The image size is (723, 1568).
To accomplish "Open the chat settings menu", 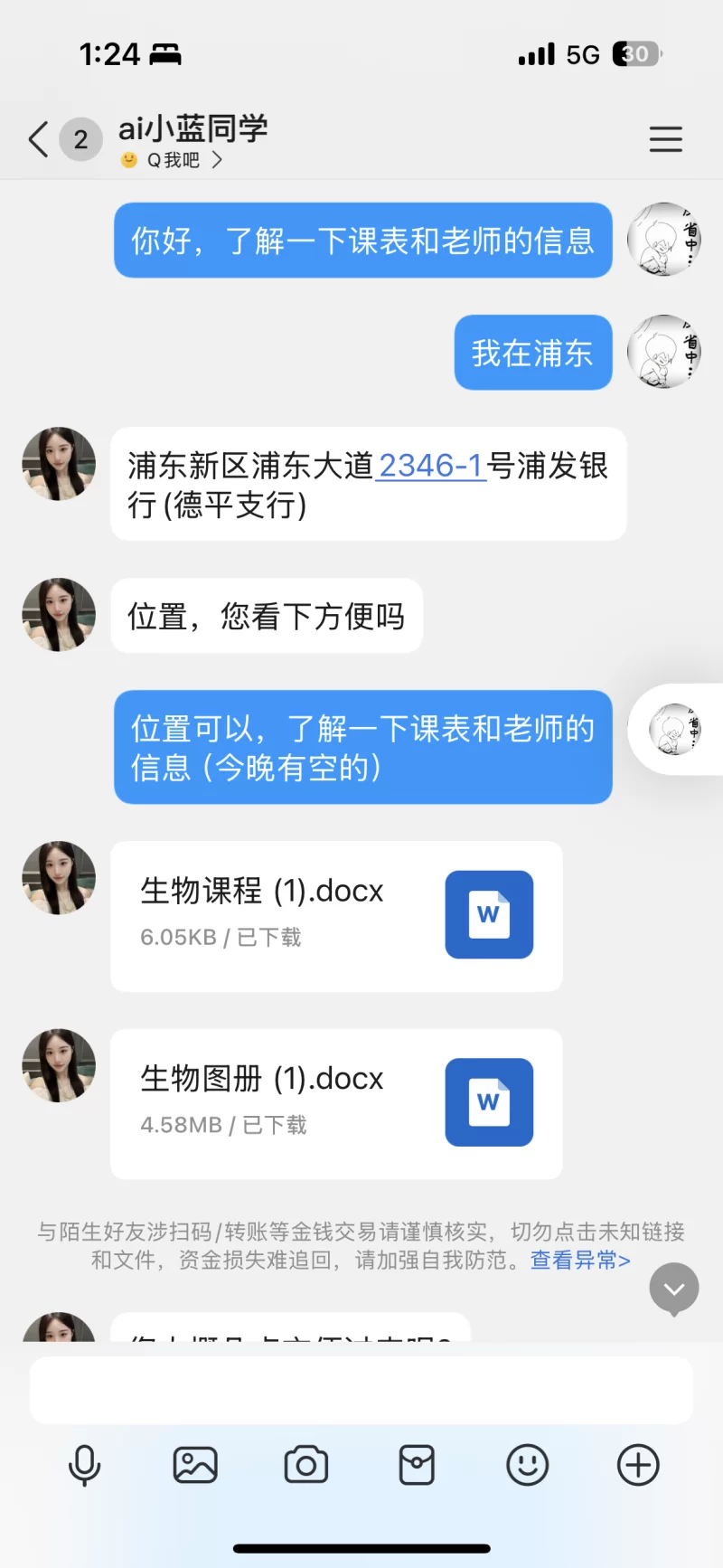I will click(x=665, y=139).
